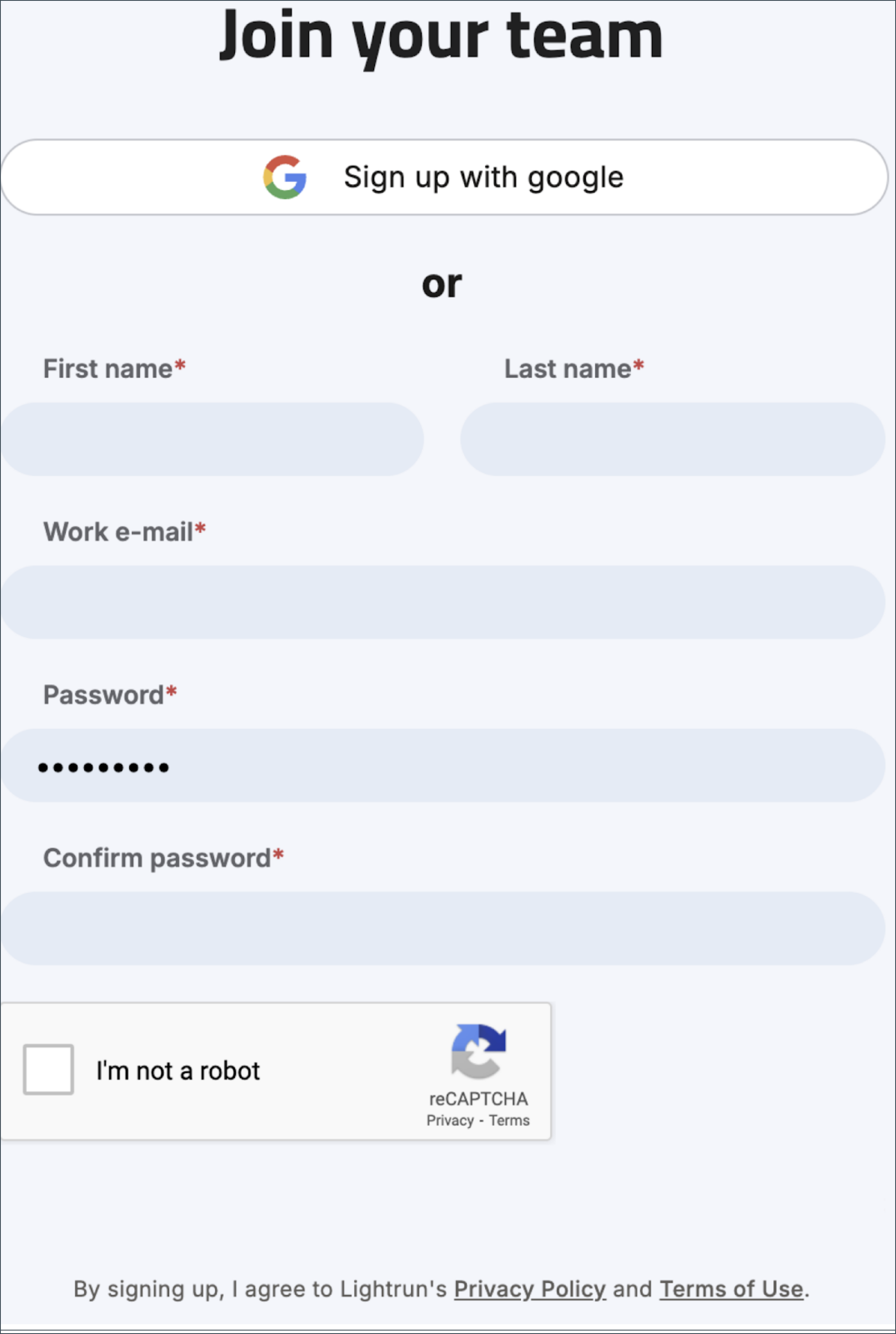This screenshot has height=1334, width=896.
Task: View the Terms of Use
Action: pyautogui.click(x=731, y=1289)
